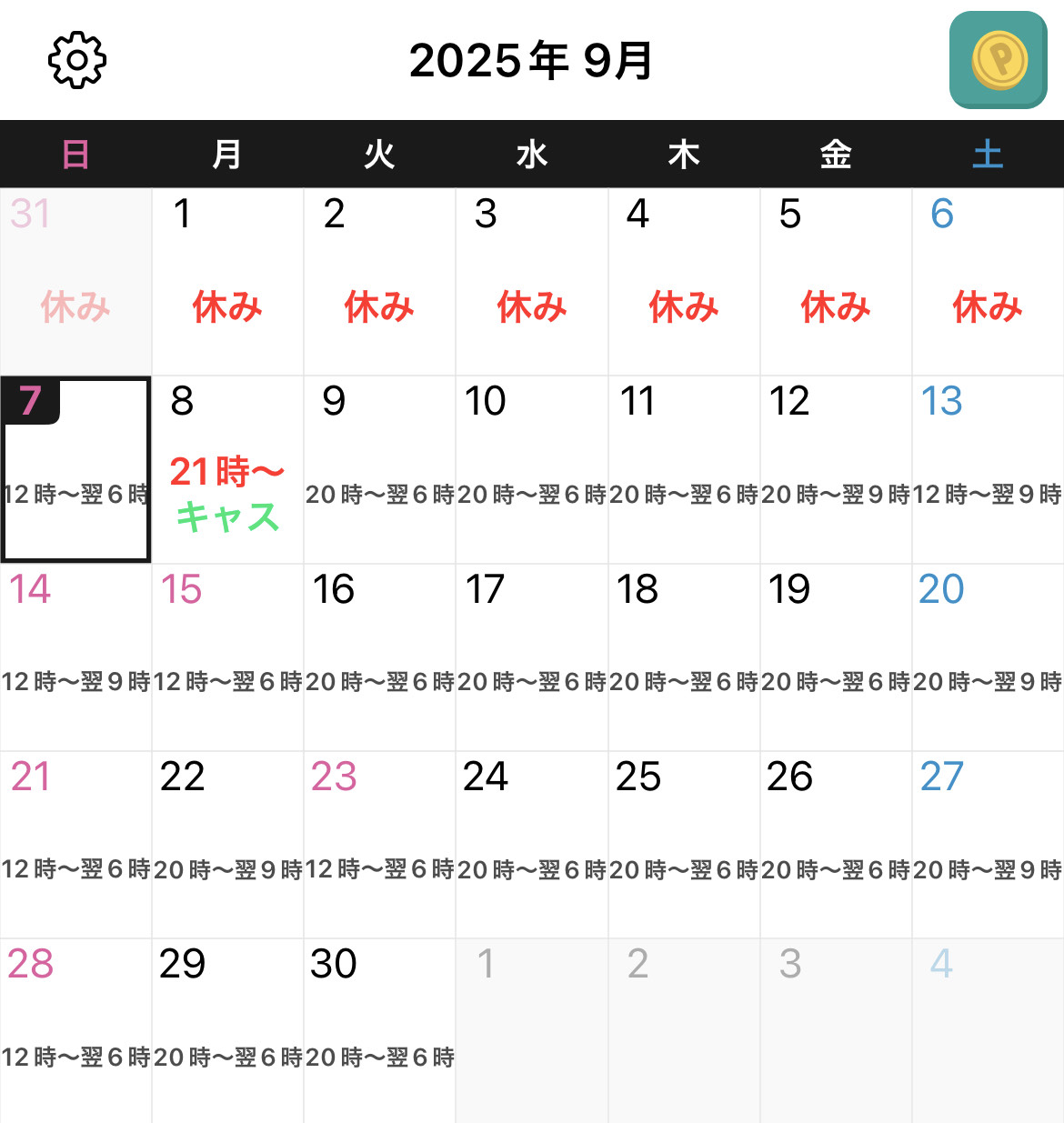Image resolution: width=1064 pixels, height=1123 pixels.
Task: Select Saturday September 27
Action: pyautogui.click(x=988, y=845)
